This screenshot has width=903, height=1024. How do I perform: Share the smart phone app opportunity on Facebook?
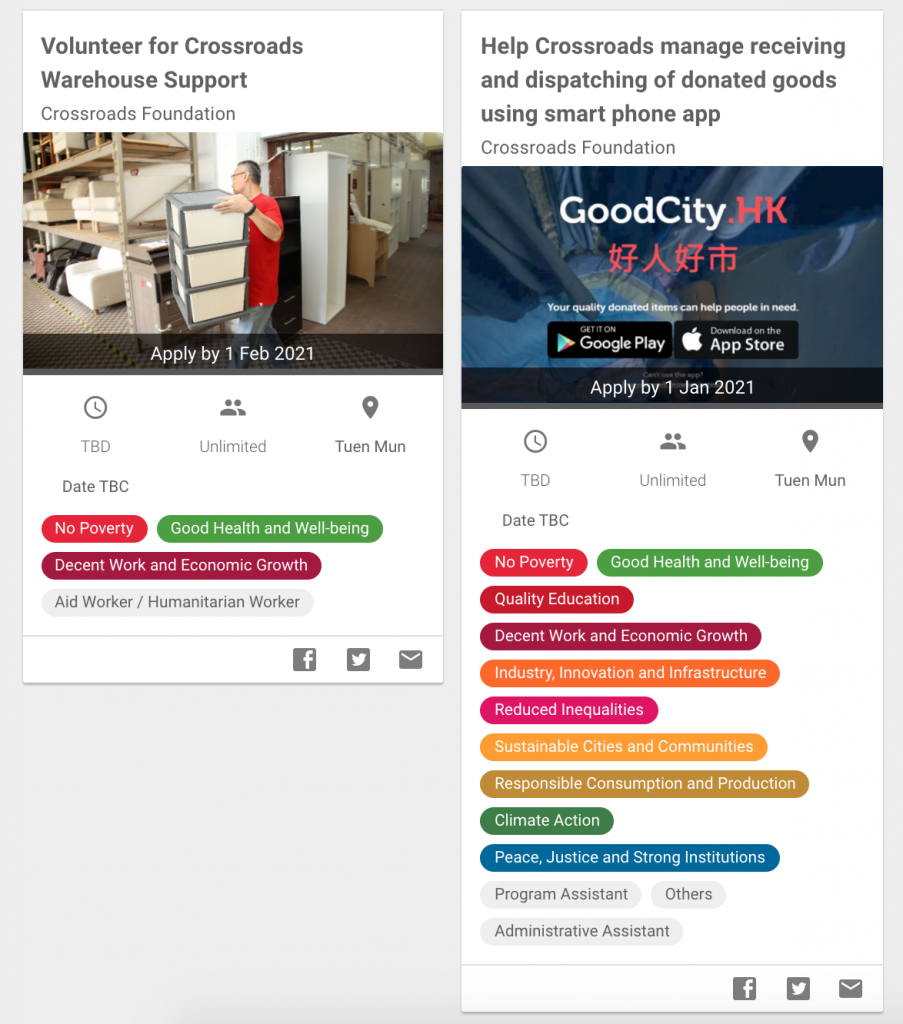click(x=745, y=989)
